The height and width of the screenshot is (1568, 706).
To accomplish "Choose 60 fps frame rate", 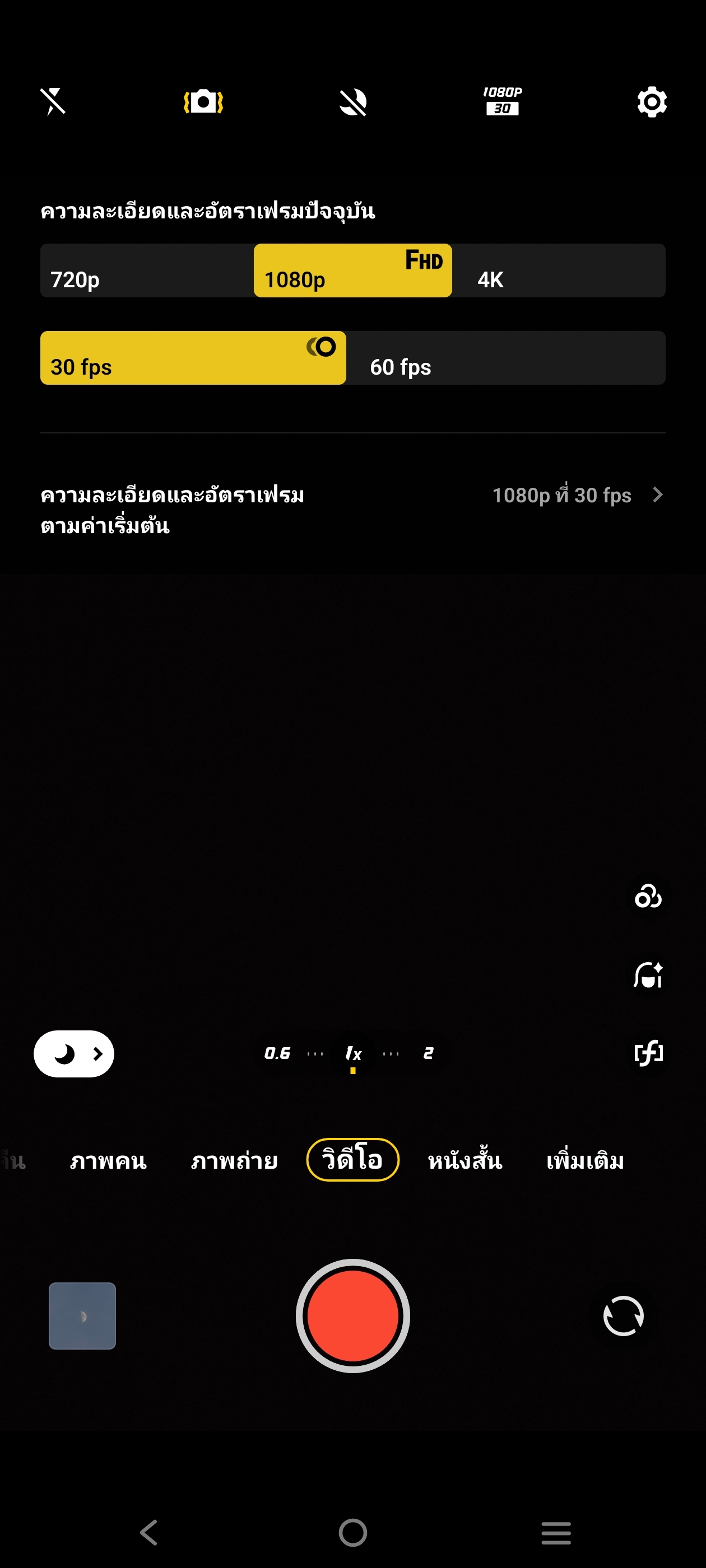I will [x=505, y=358].
